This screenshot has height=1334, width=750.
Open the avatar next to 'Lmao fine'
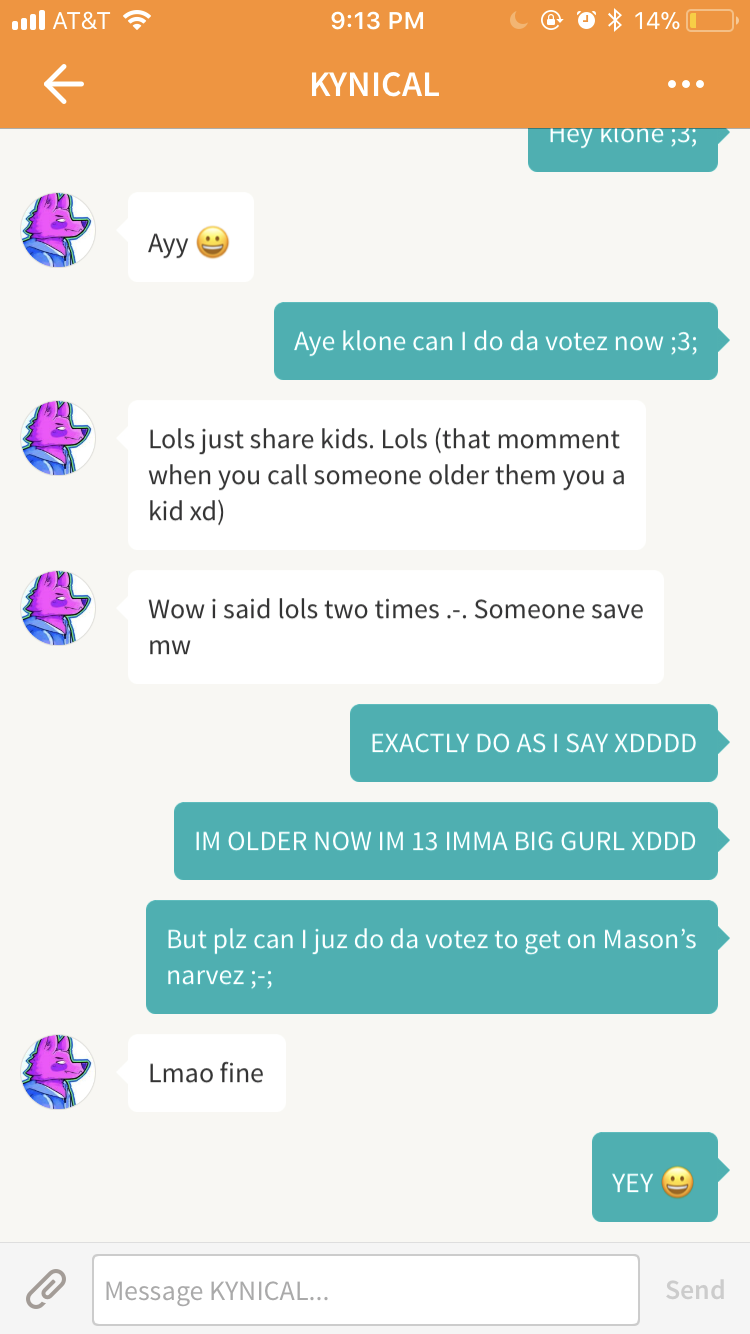[x=58, y=1072]
